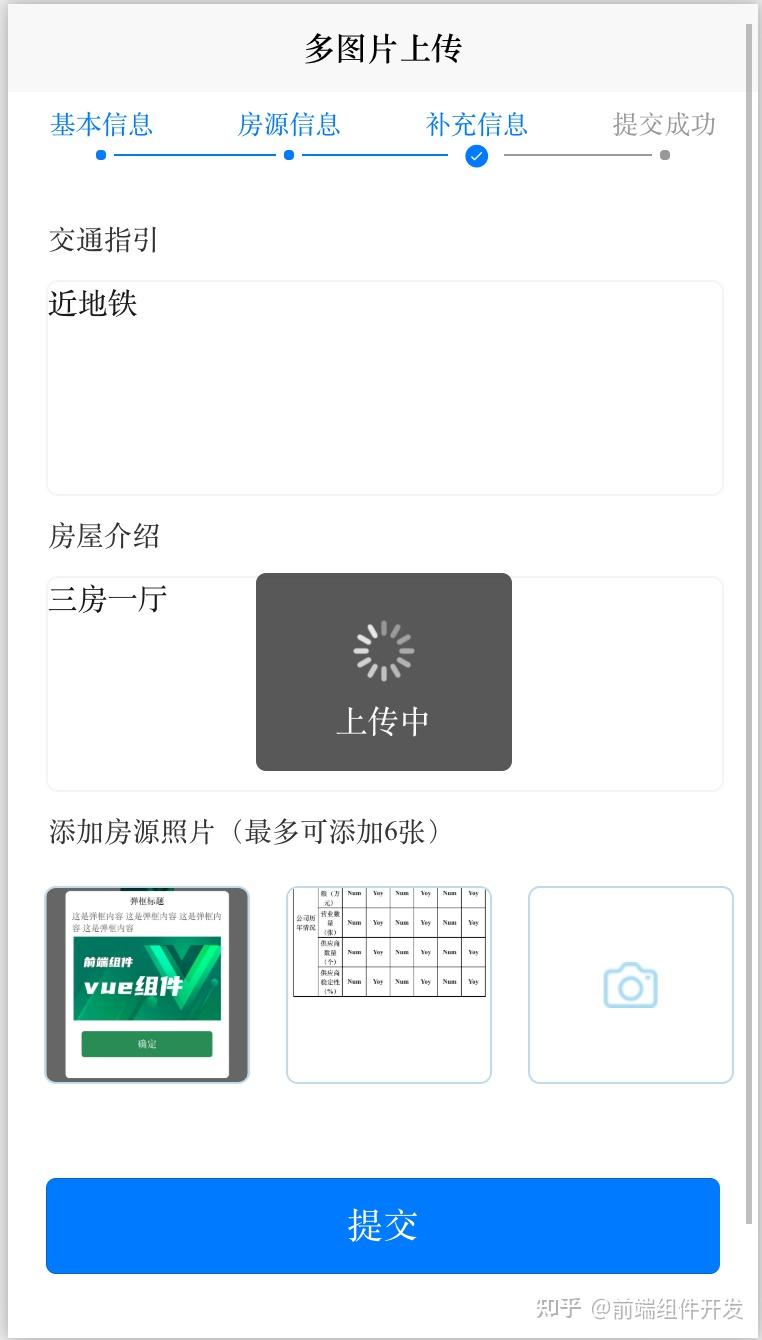Go to the 房源信息 step
Screen dimensions: 762x1340
288,125
